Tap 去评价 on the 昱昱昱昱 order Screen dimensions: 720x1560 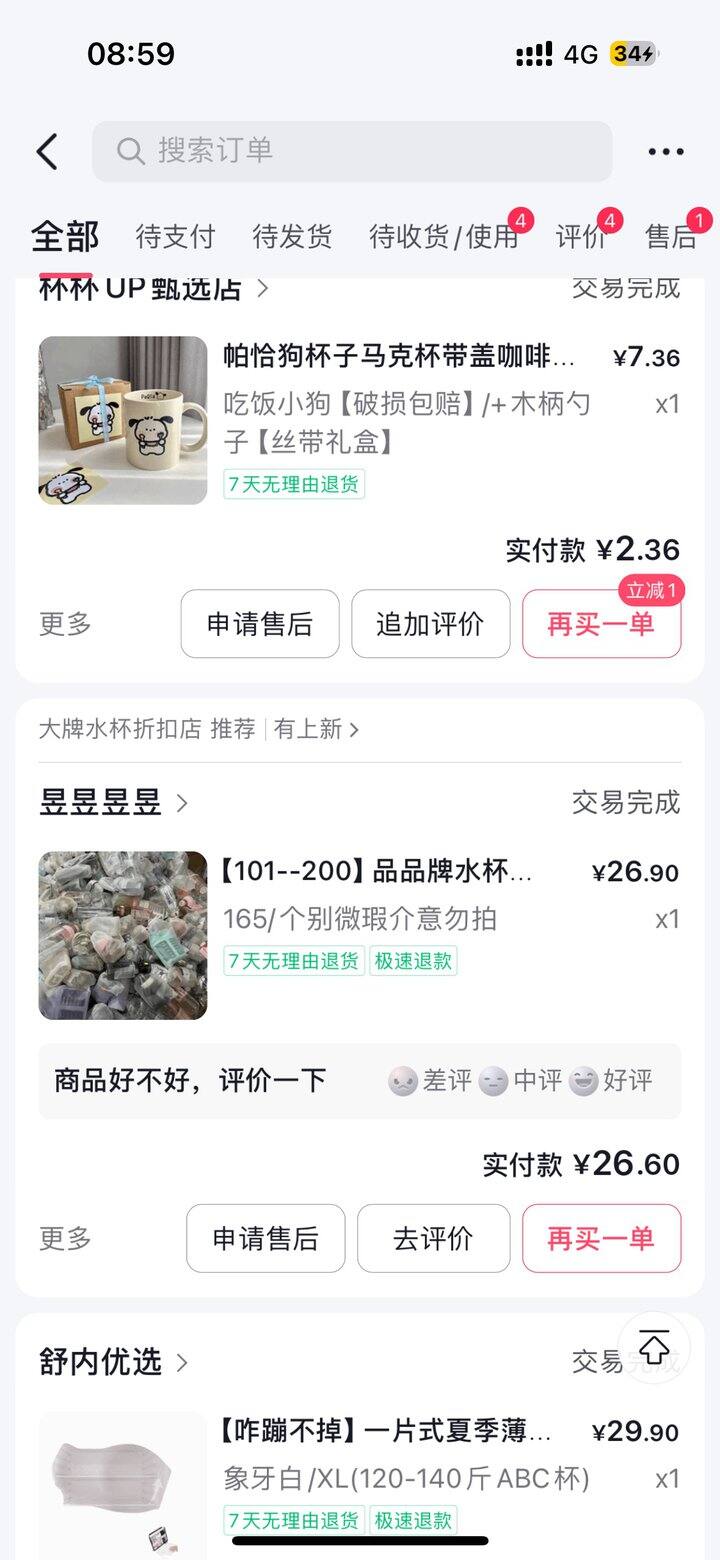(x=433, y=1238)
